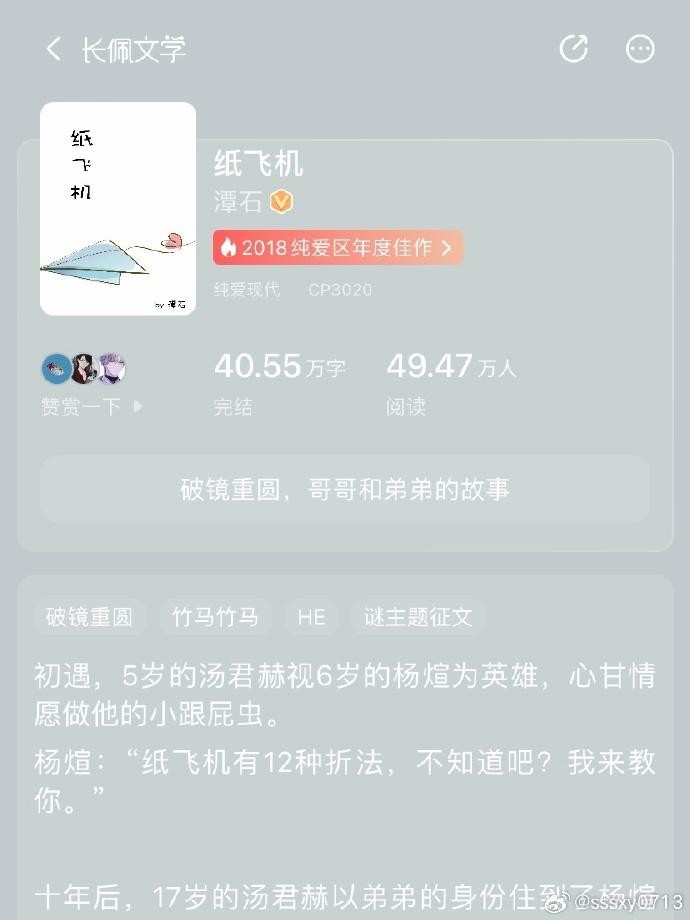Select the 竹马竹马 tag
This screenshot has width=690, height=920.
(x=215, y=617)
